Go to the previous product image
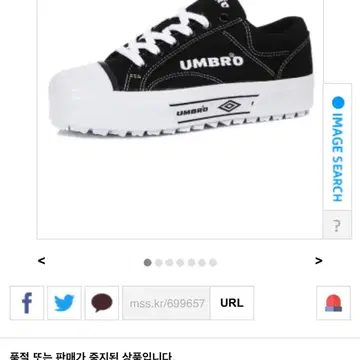360x360 pixels. tap(42, 261)
